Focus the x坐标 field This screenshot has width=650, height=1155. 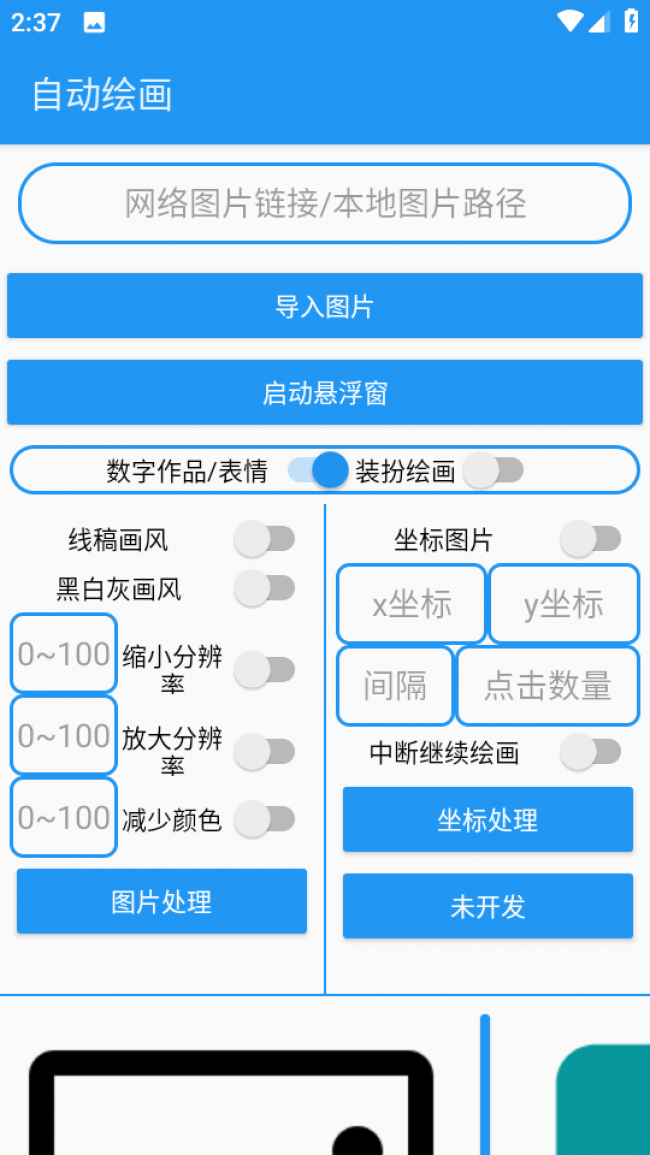411,604
